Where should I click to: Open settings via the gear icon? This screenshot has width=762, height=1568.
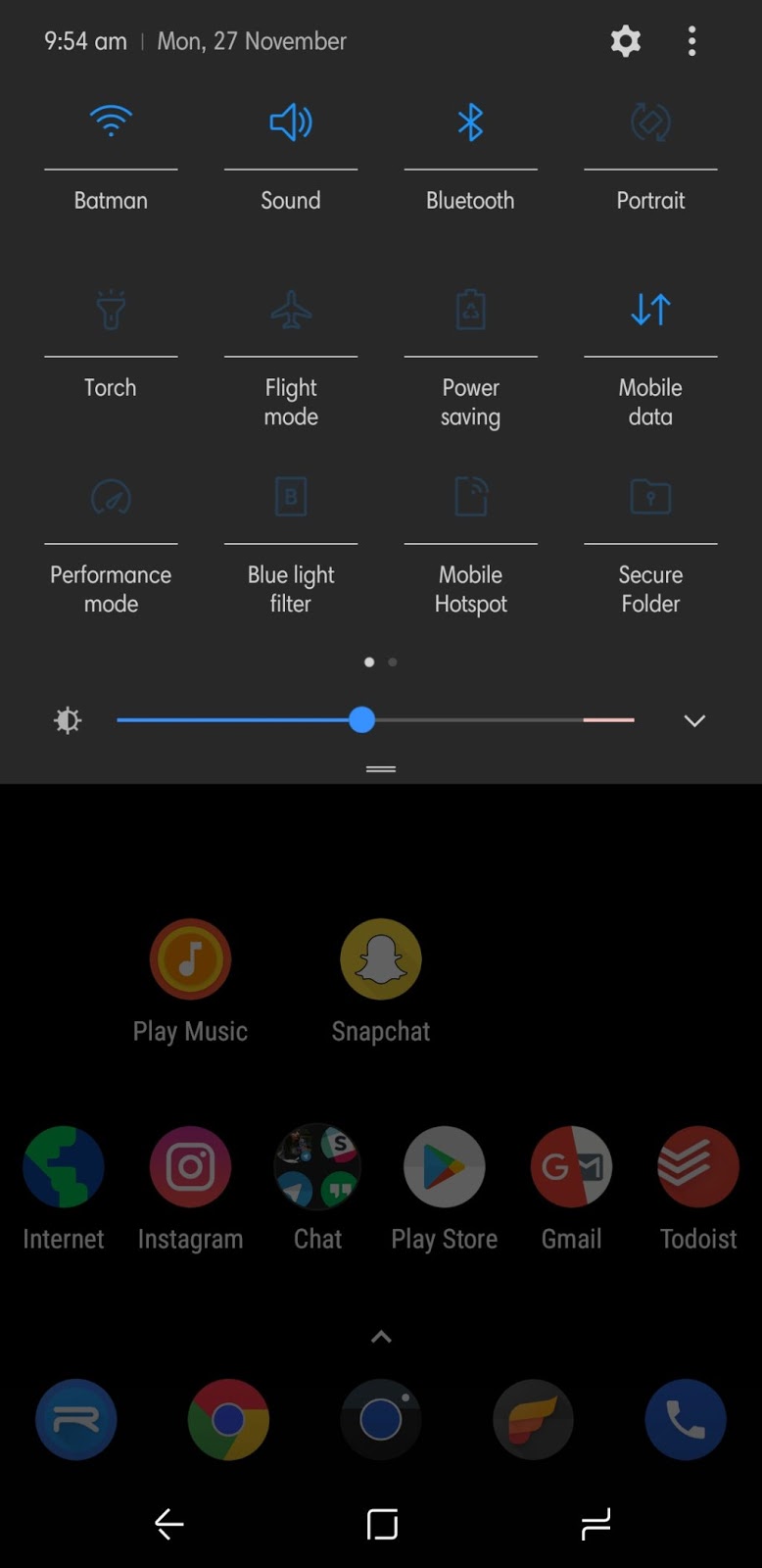(x=625, y=41)
